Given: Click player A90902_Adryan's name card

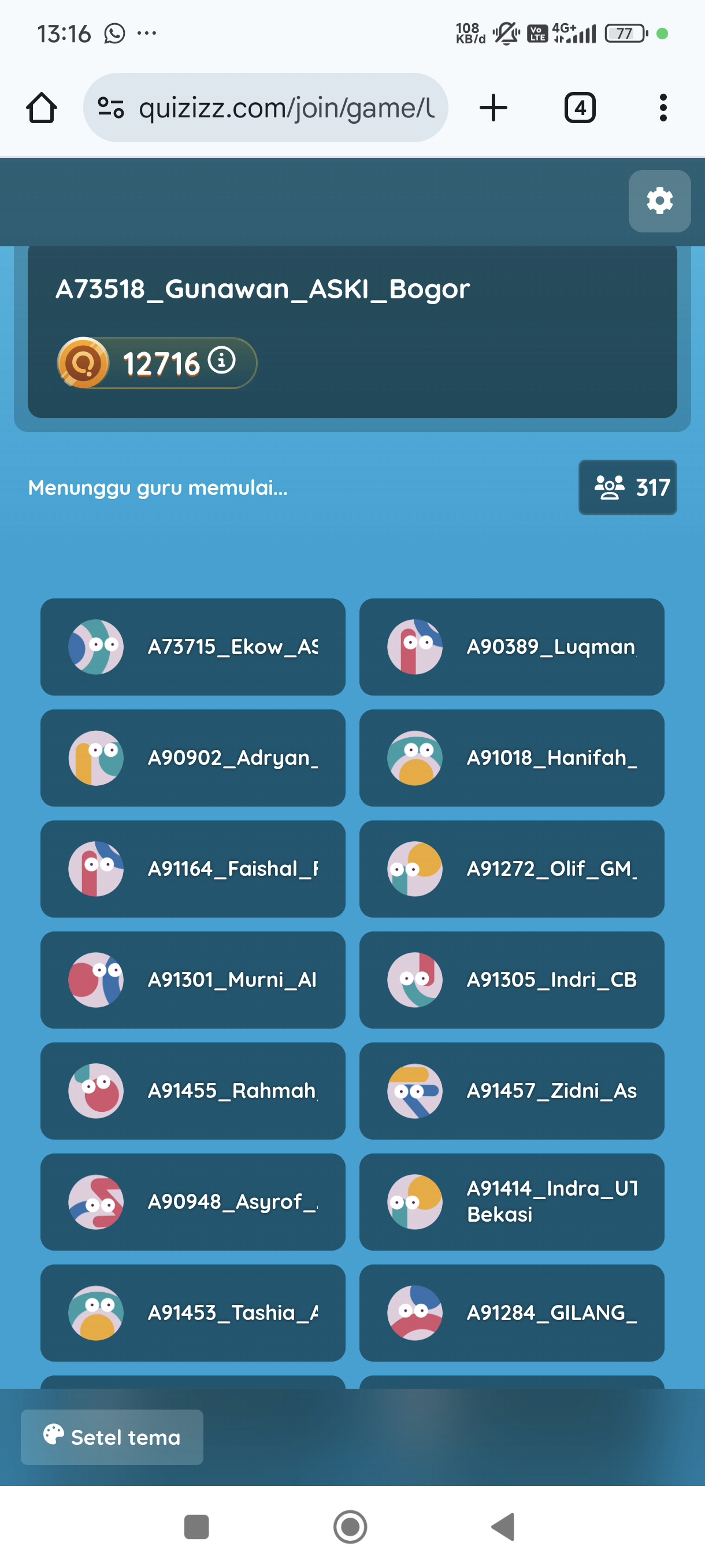Looking at the screenshot, I should [x=192, y=758].
